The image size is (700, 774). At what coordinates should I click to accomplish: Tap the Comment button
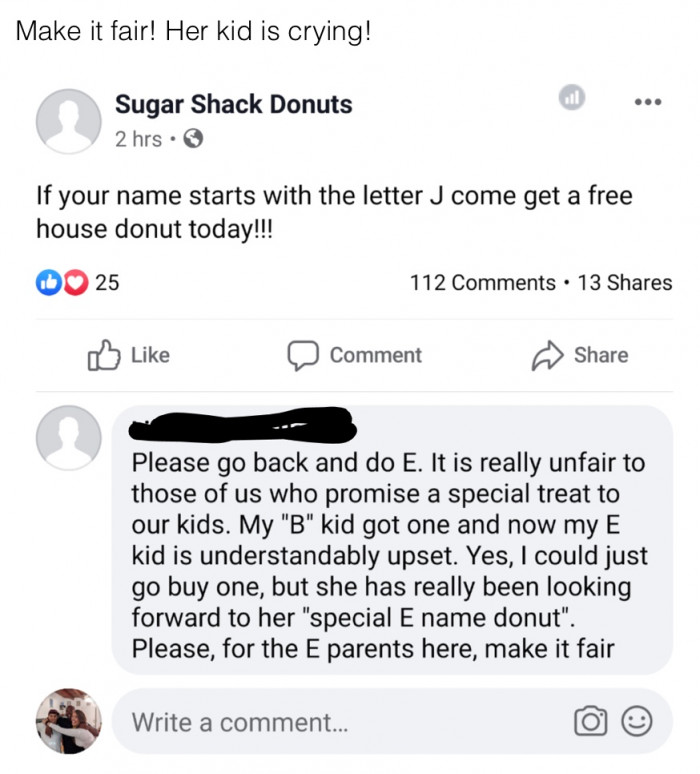pyautogui.click(x=356, y=355)
